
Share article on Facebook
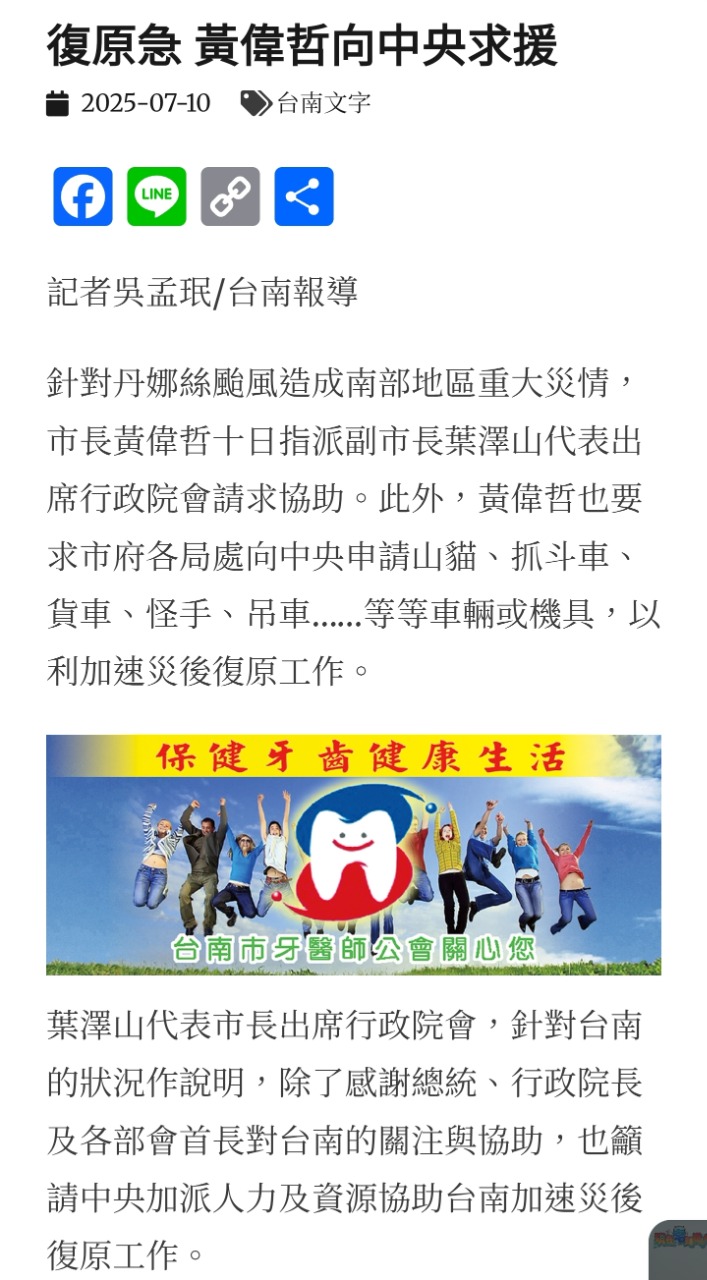click(x=83, y=197)
